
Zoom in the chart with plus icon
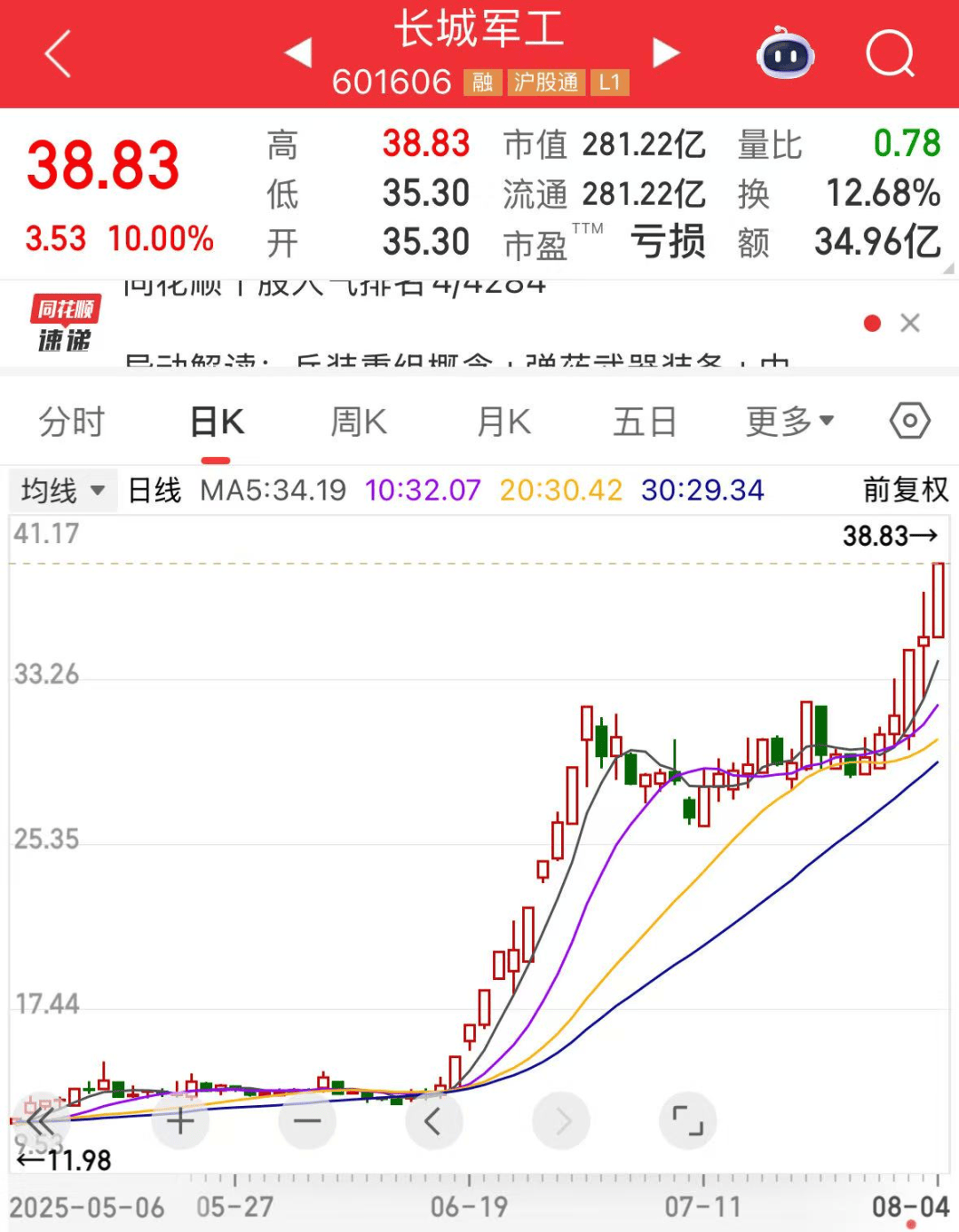point(181,1121)
